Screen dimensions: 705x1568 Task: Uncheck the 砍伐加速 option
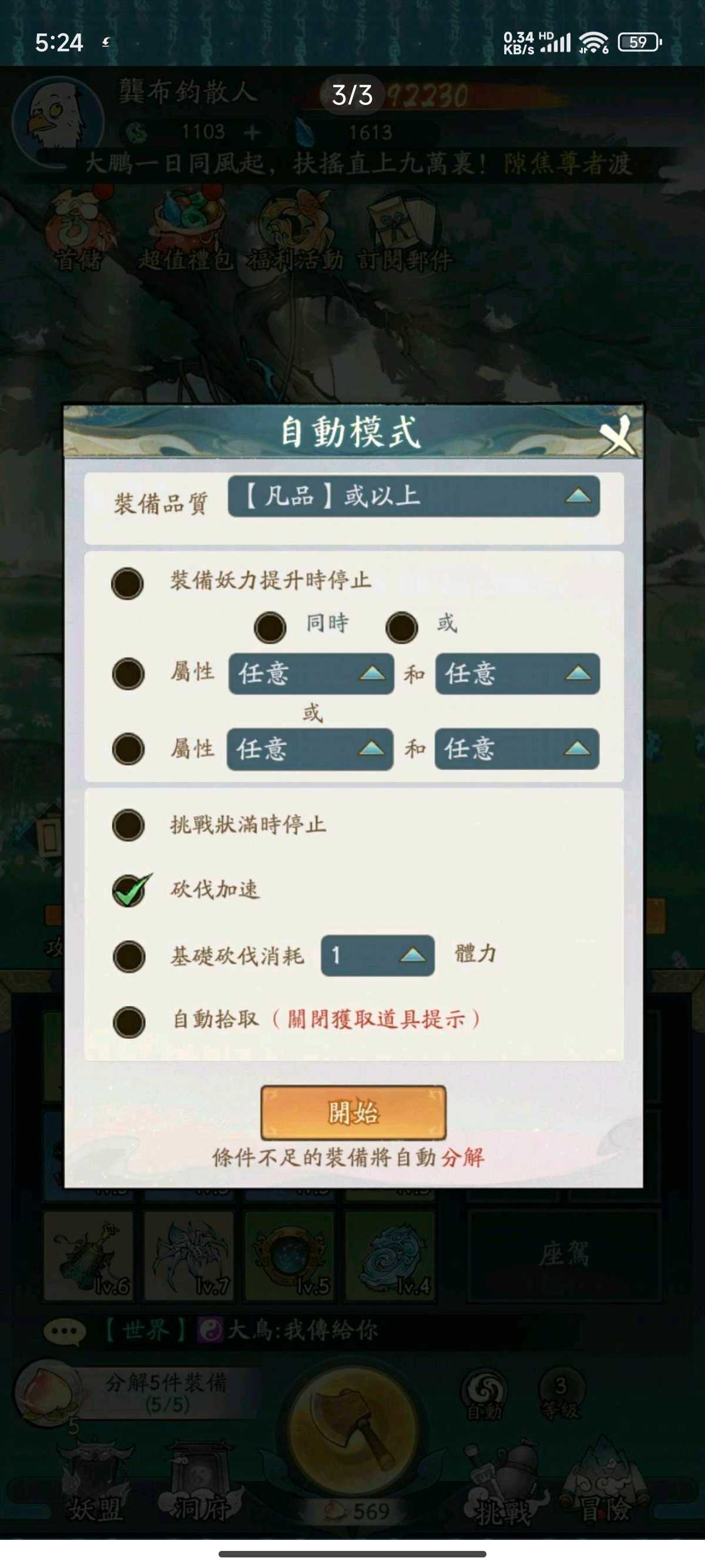pyautogui.click(x=129, y=890)
